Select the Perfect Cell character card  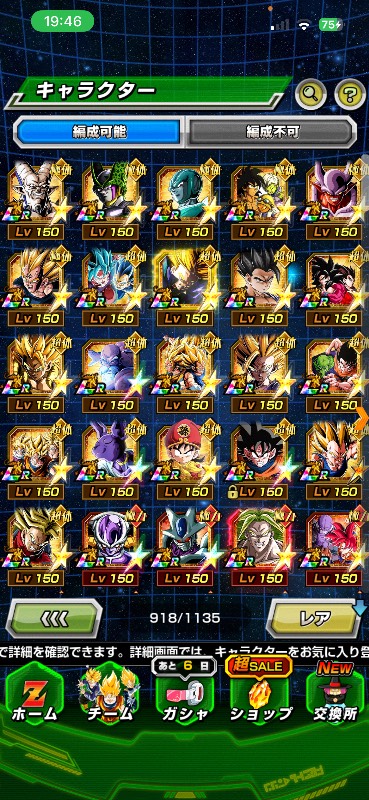click(110, 201)
